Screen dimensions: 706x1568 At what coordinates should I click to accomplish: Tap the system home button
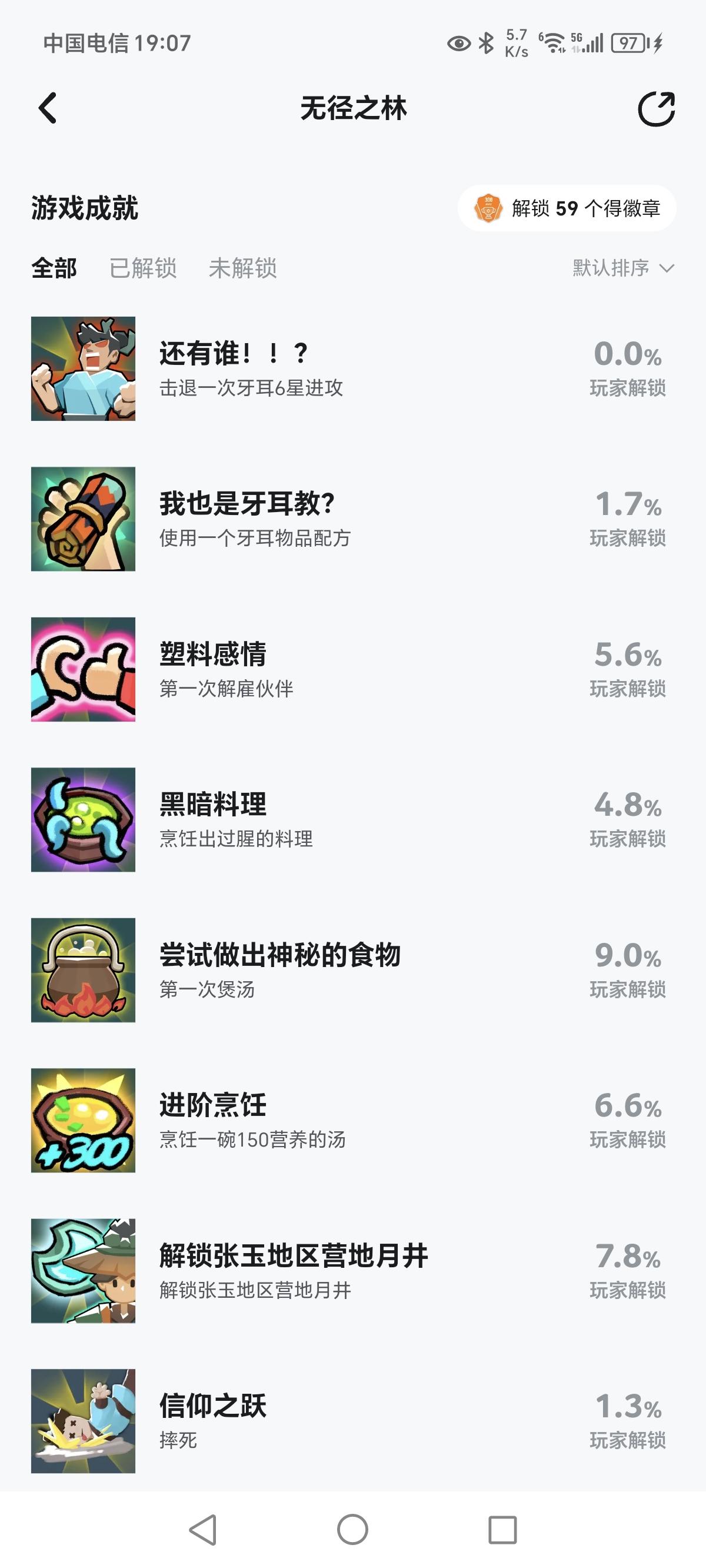(352, 1530)
